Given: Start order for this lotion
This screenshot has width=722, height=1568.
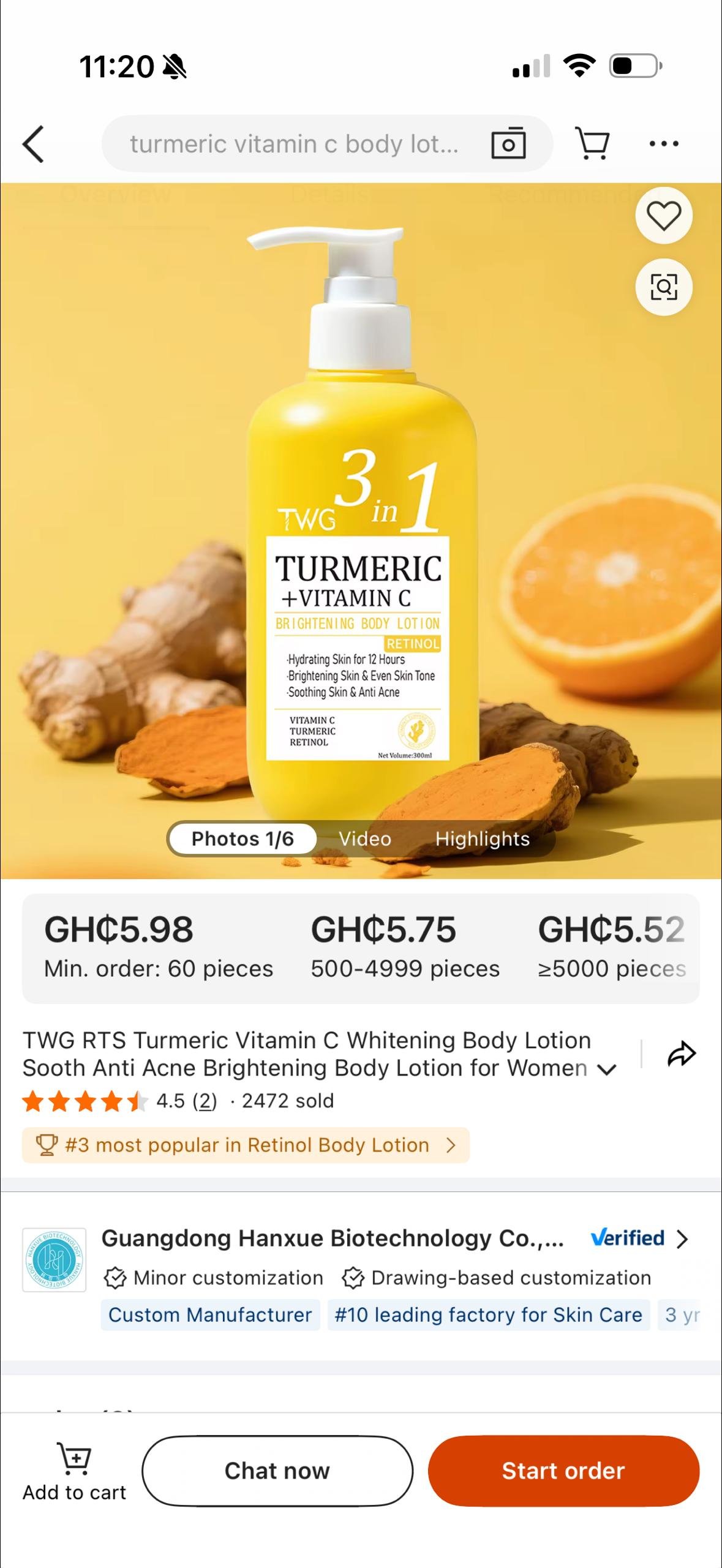Looking at the screenshot, I should tap(563, 1471).
